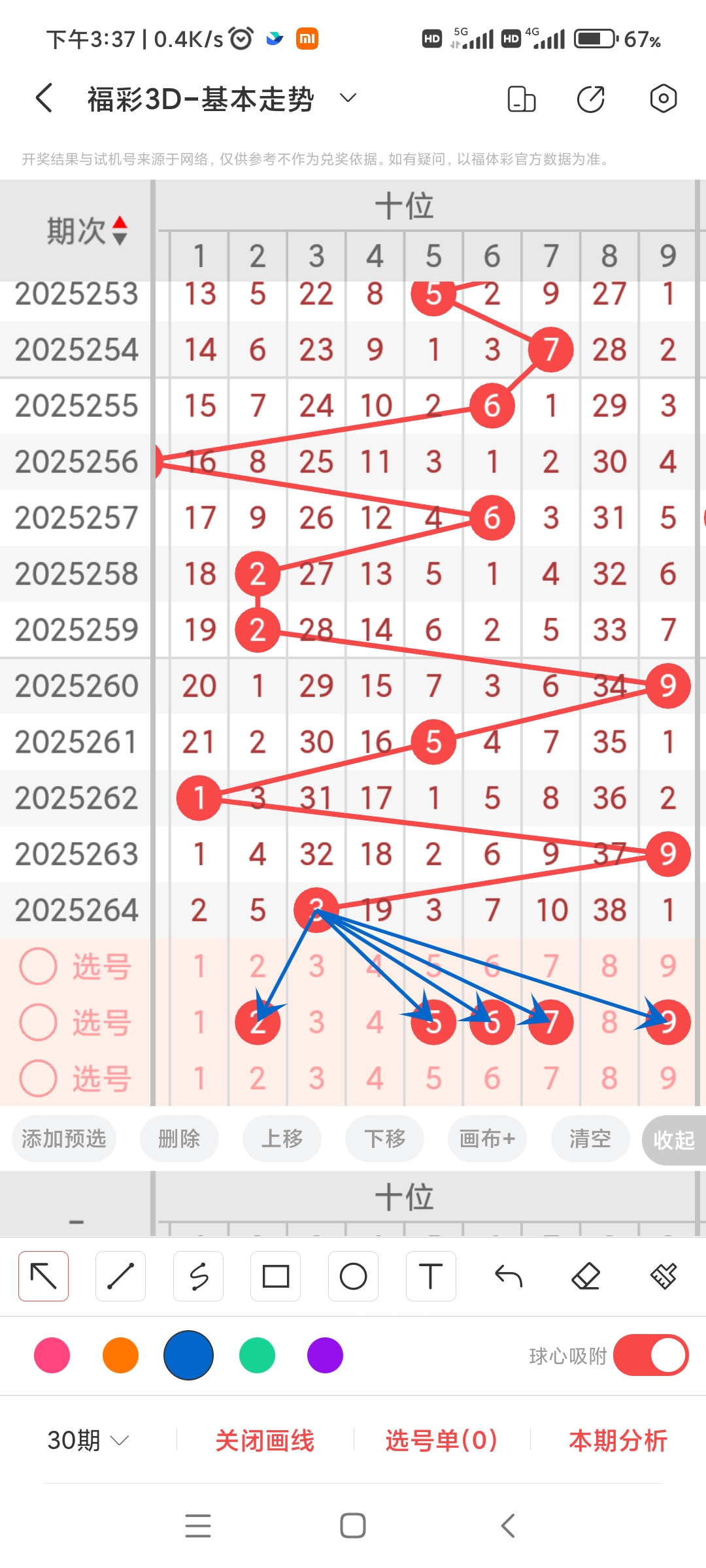The image size is (706, 1568).
Task: Click the 清空 clear button
Action: coord(589,1138)
